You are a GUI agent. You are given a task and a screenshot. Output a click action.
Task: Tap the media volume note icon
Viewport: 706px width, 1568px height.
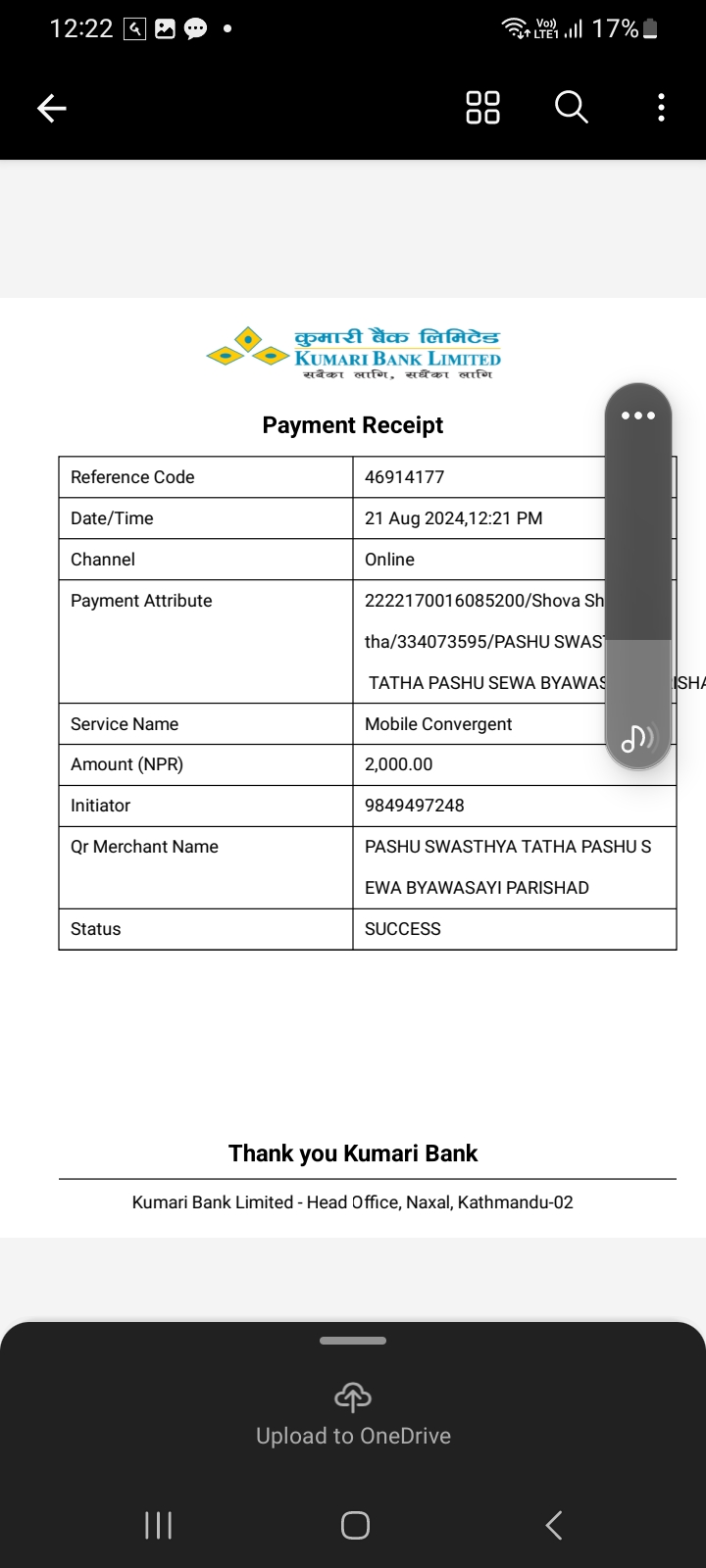(x=637, y=737)
